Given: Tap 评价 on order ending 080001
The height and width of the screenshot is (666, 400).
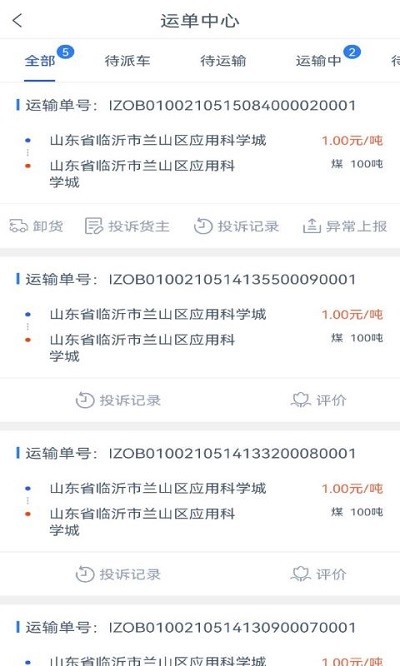Looking at the screenshot, I should pos(319,574).
